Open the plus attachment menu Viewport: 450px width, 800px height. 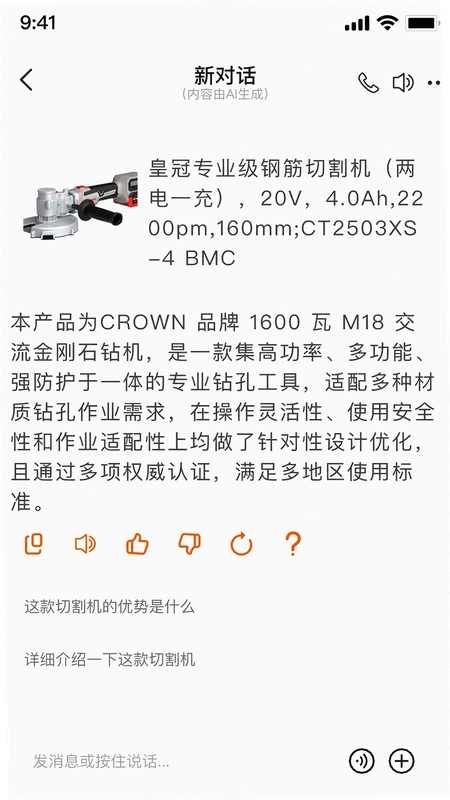(402, 762)
